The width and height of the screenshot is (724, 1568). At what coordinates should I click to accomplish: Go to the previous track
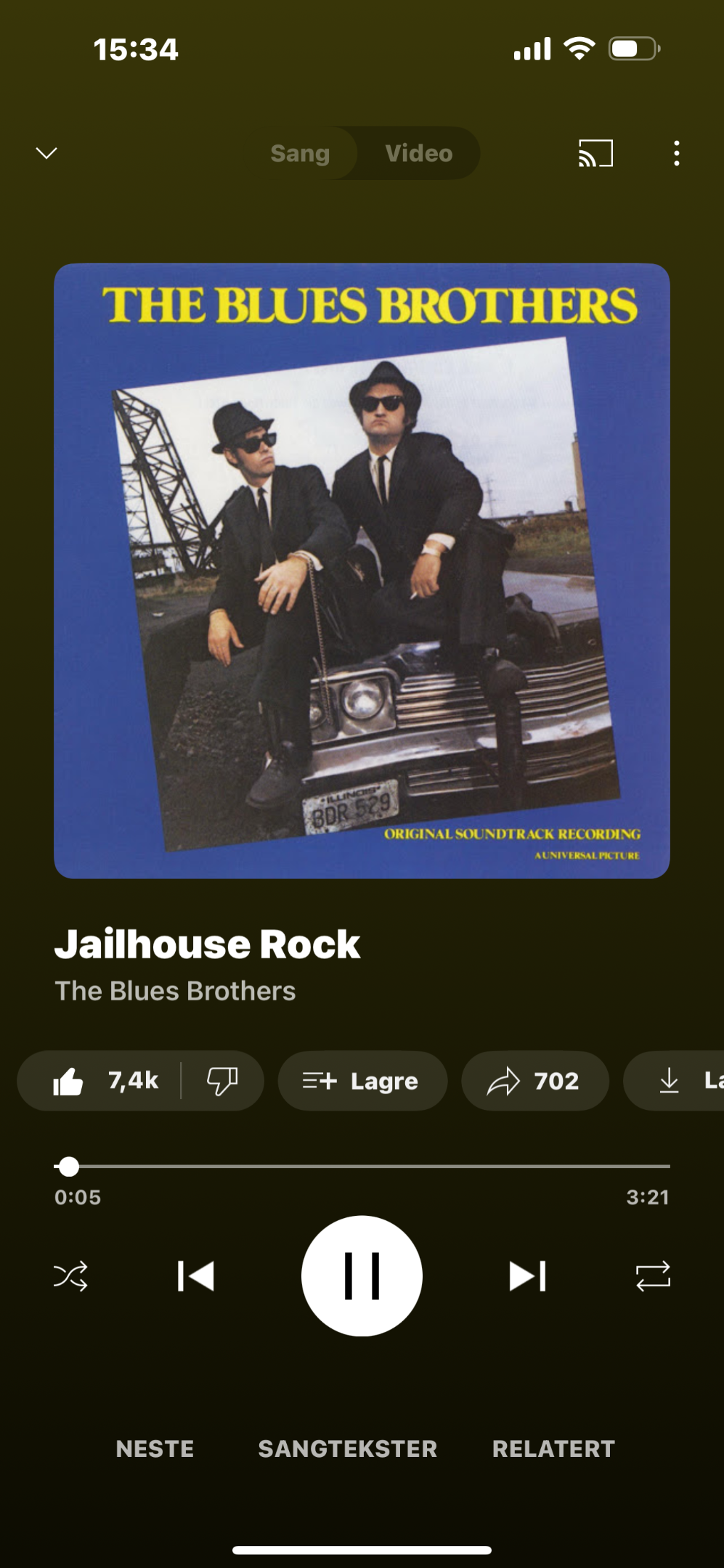(195, 1276)
